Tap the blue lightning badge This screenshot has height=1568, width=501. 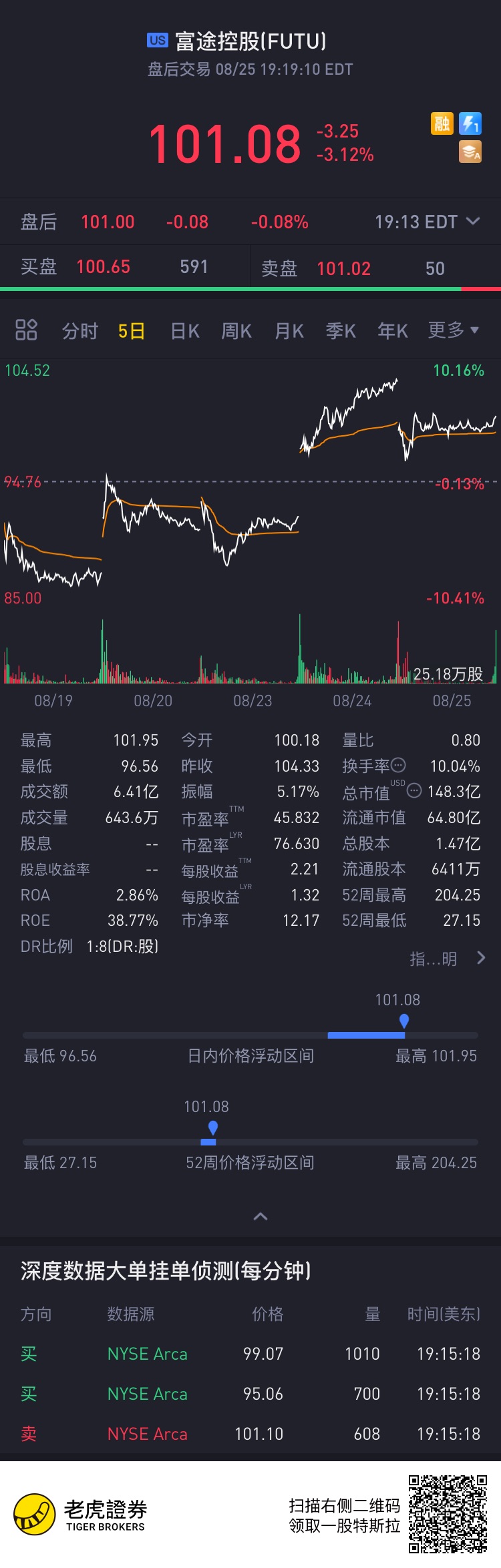click(x=470, y=123)
